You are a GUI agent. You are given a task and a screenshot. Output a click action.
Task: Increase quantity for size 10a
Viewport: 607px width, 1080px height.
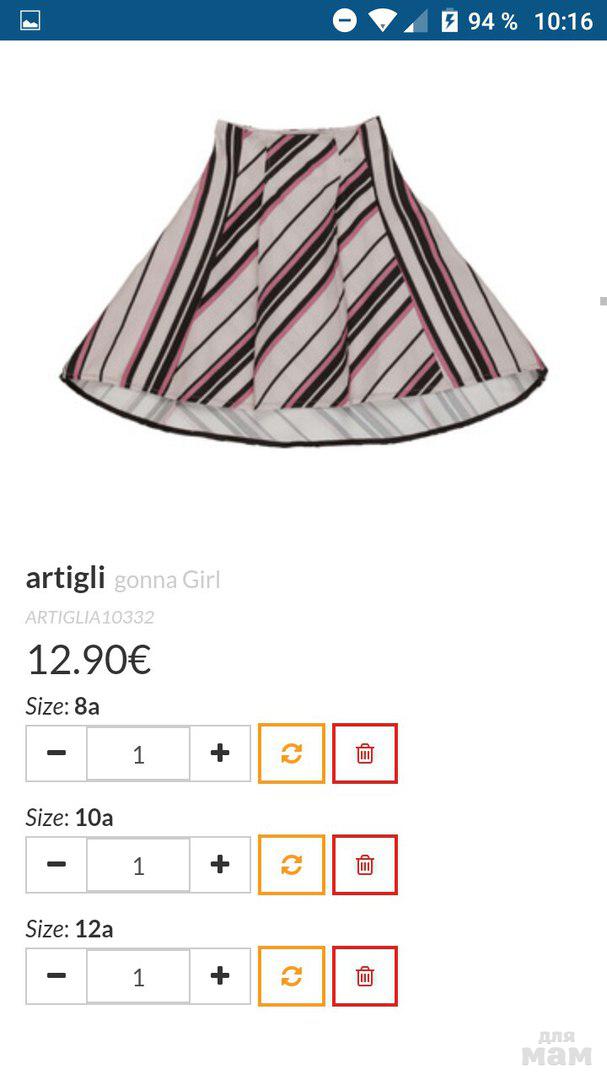point(221,864)
